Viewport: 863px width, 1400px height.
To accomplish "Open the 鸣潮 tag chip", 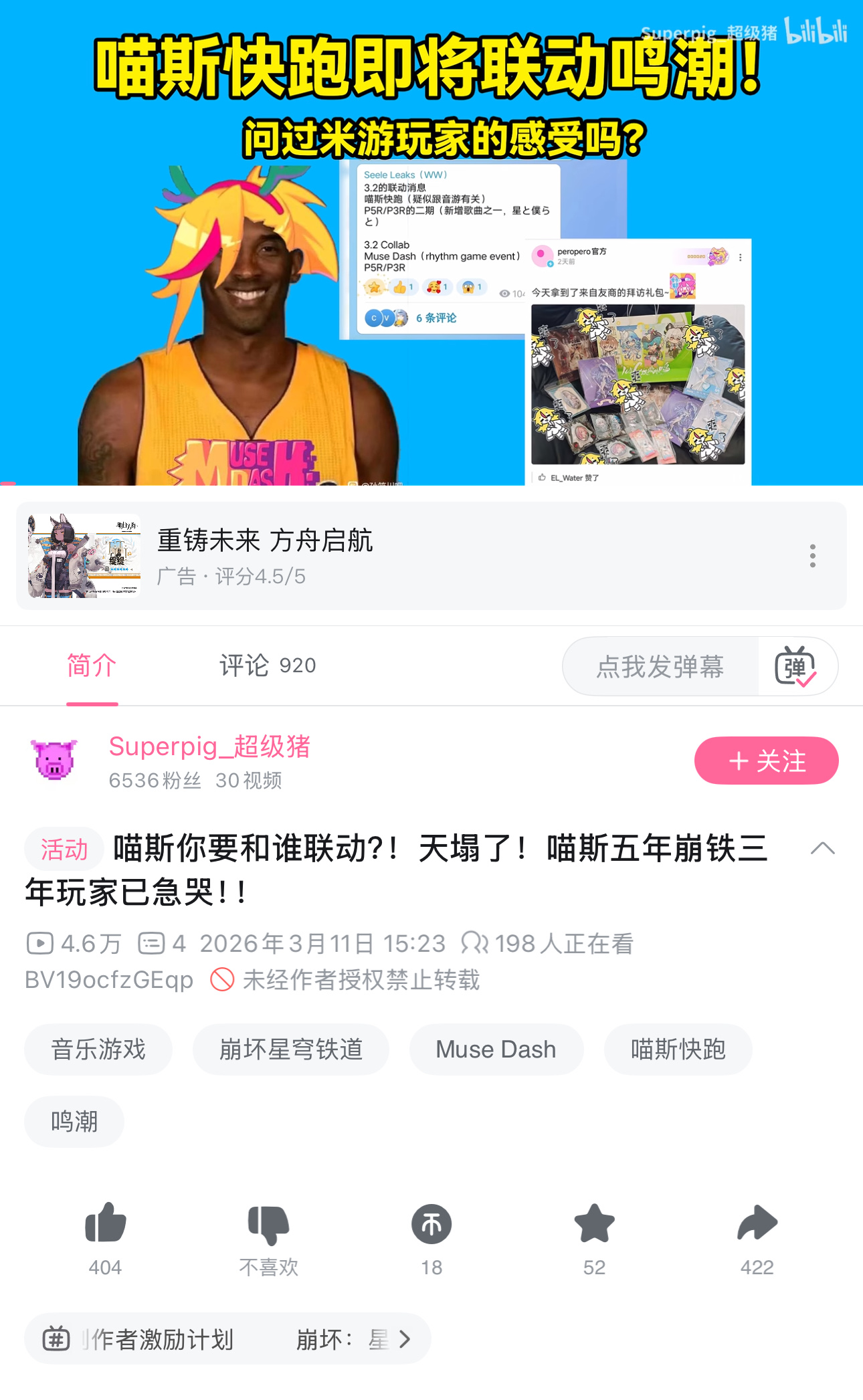I will [x=74, y=1122].
